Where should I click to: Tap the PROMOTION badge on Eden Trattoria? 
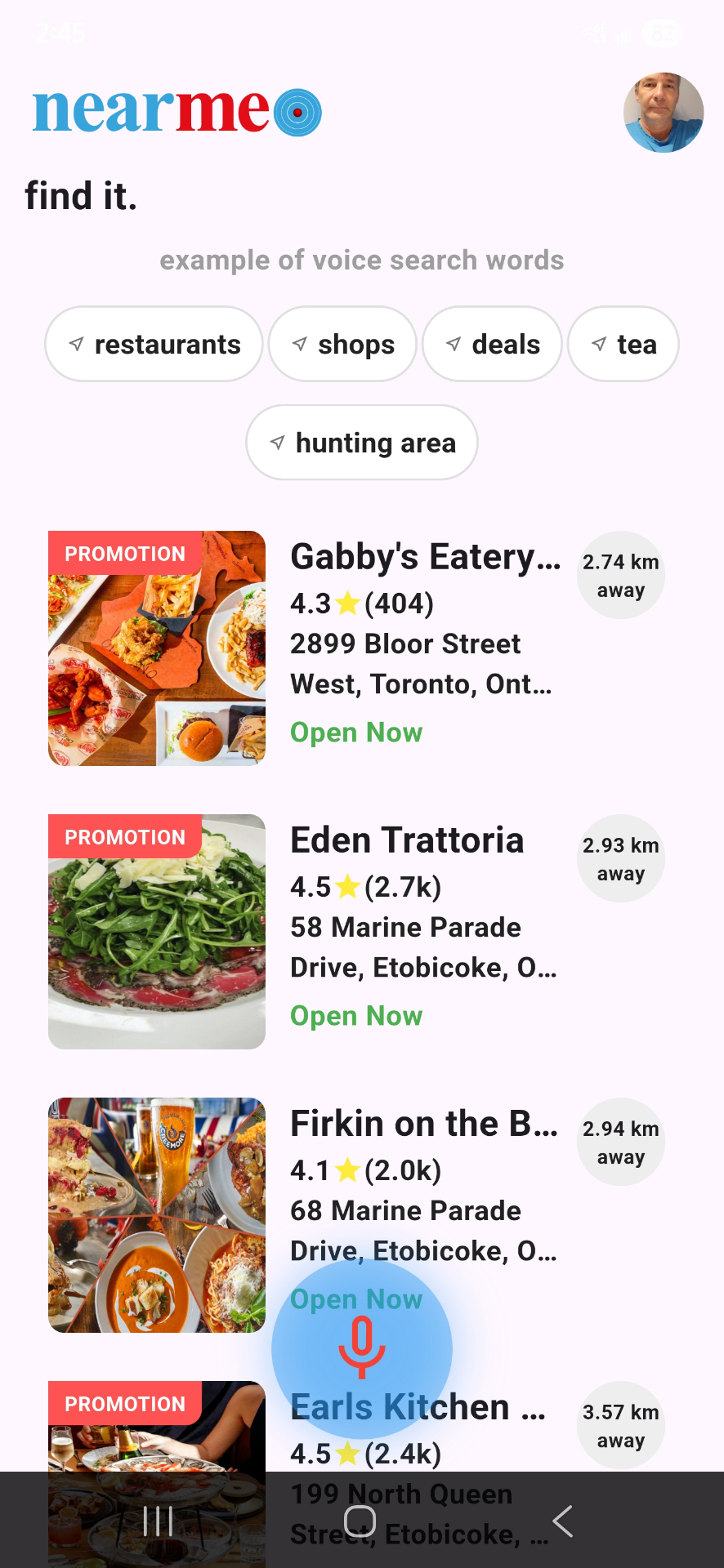click(x=124, y=837)
